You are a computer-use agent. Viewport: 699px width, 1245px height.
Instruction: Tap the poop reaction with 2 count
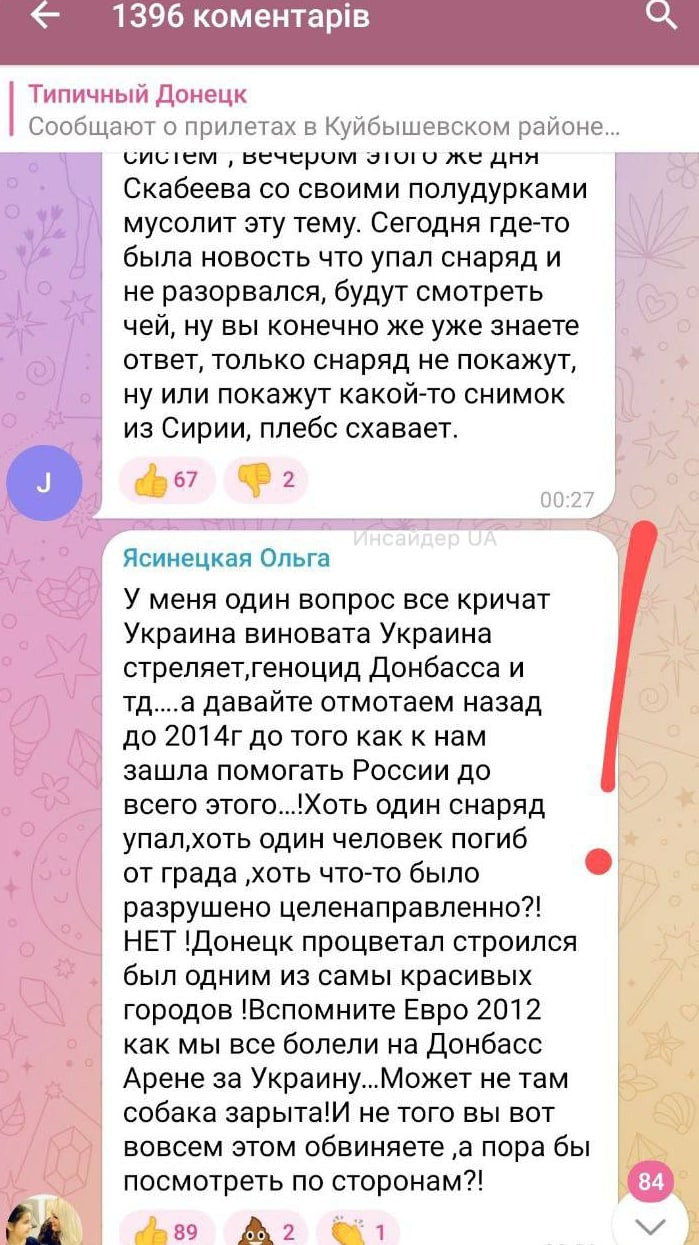[266, 1229]
